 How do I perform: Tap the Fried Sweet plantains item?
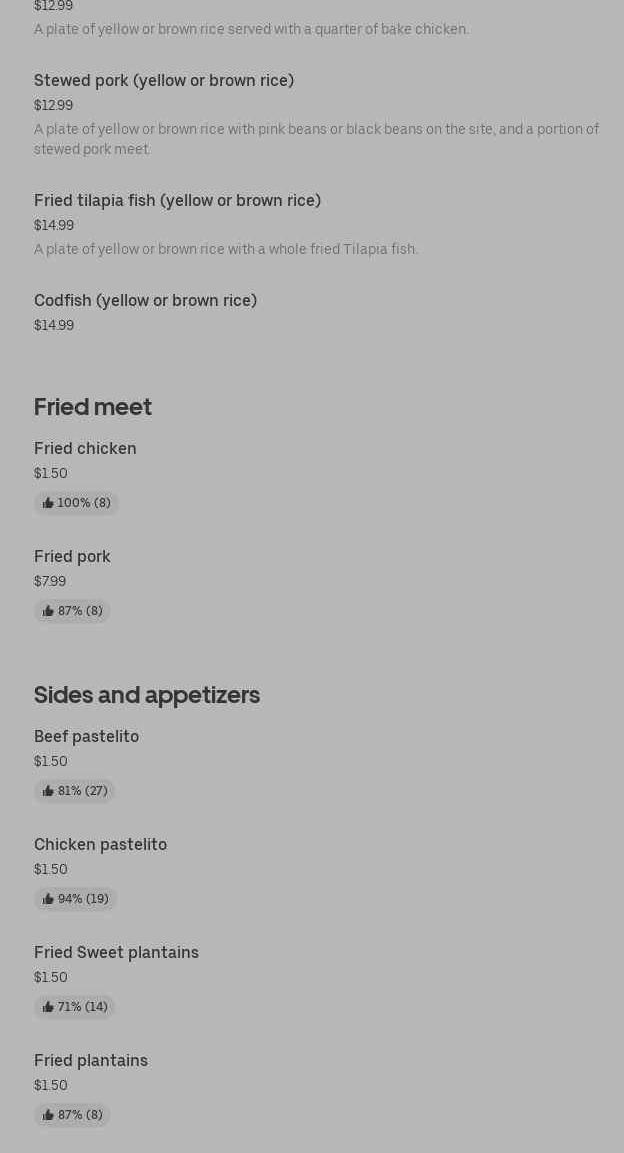click(116, 953)
